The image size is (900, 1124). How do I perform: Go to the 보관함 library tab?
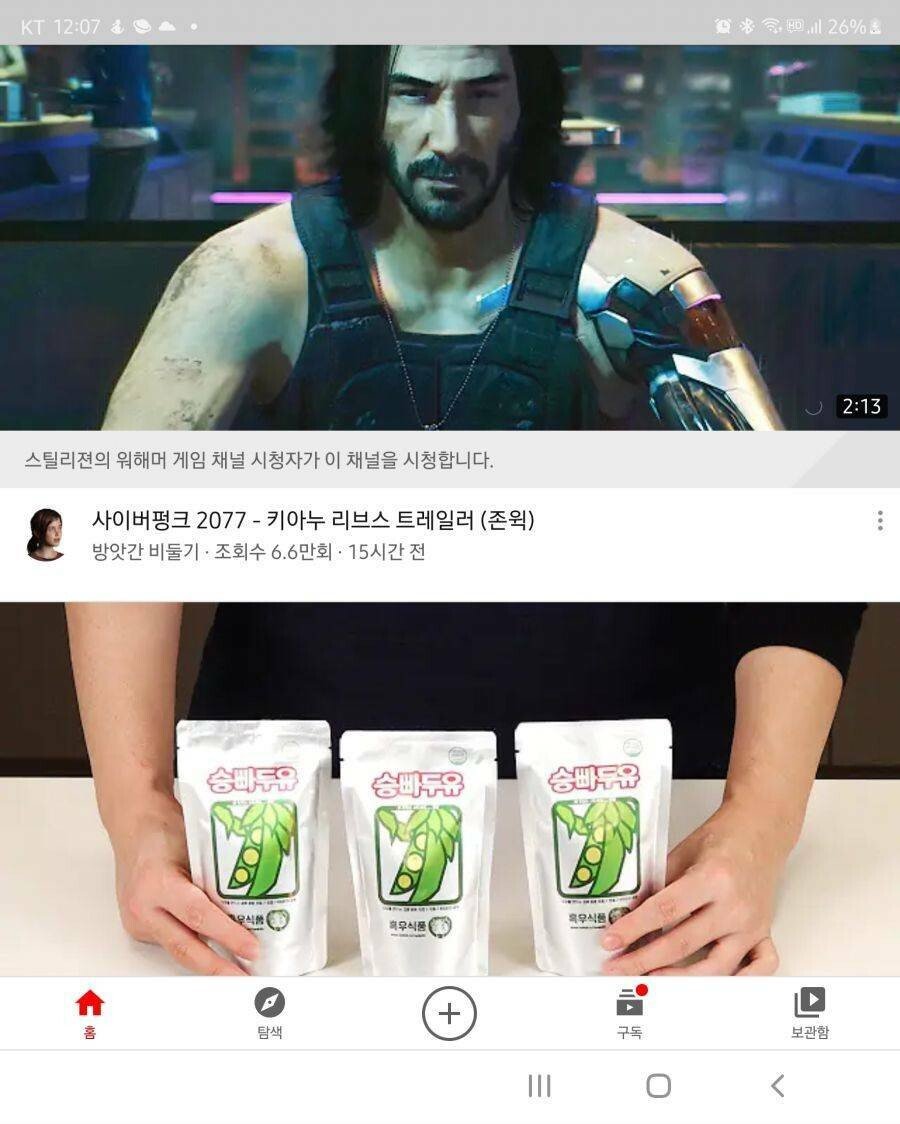(x=809, y=1013)
